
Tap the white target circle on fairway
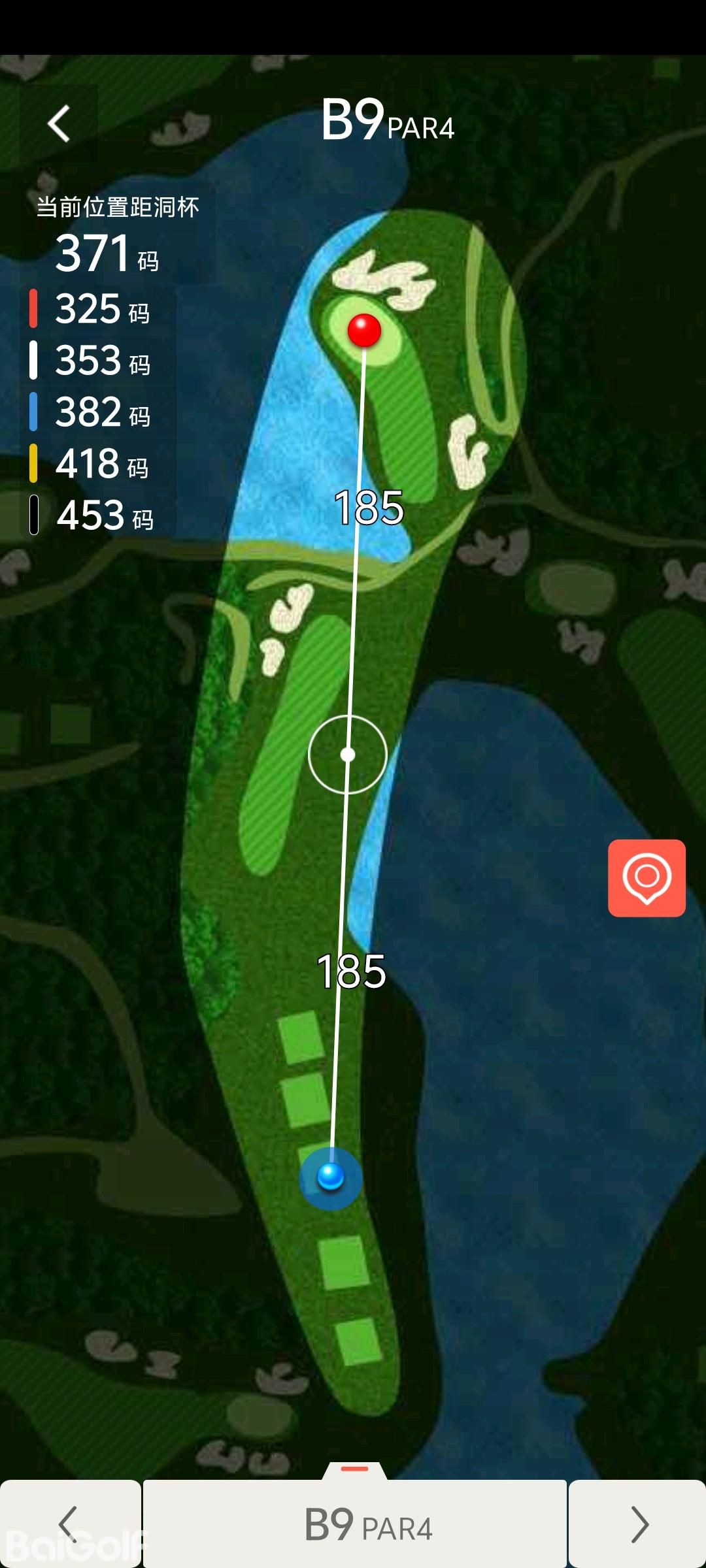pyautogui.click(x=348, y=755)
